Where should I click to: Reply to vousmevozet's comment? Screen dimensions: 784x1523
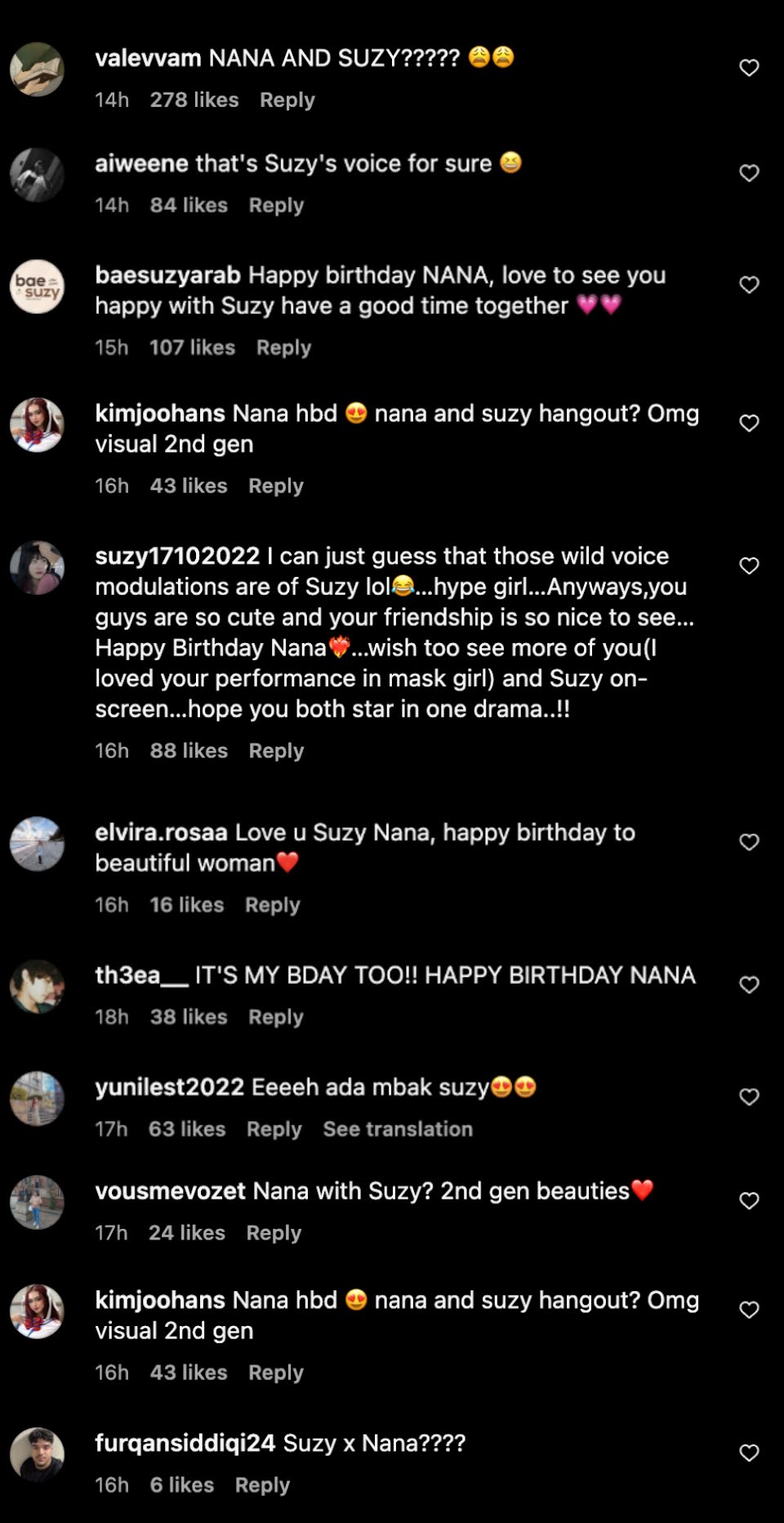(x=274, y=1233)
